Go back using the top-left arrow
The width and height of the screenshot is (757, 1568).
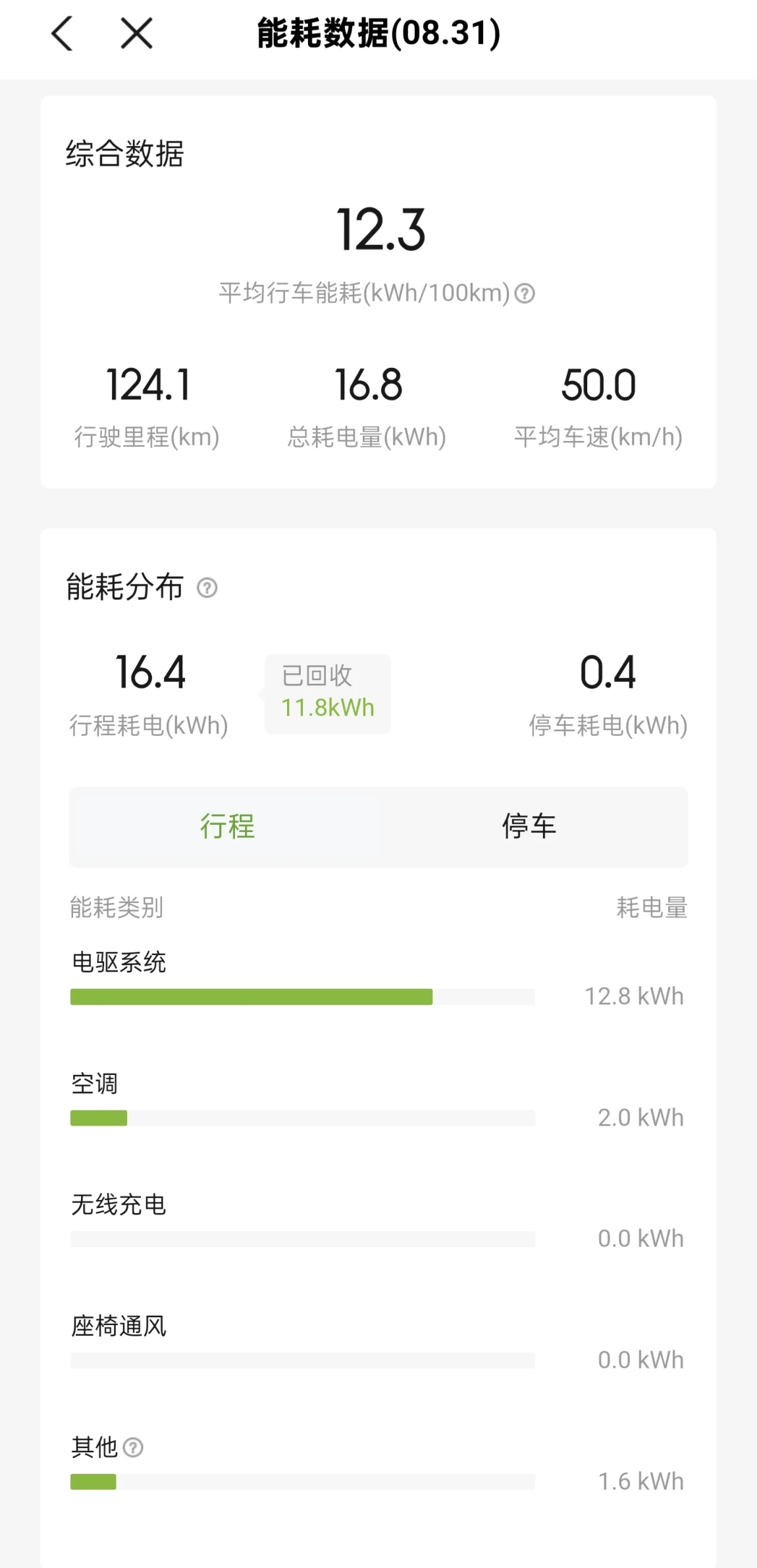tap(62, 34)
